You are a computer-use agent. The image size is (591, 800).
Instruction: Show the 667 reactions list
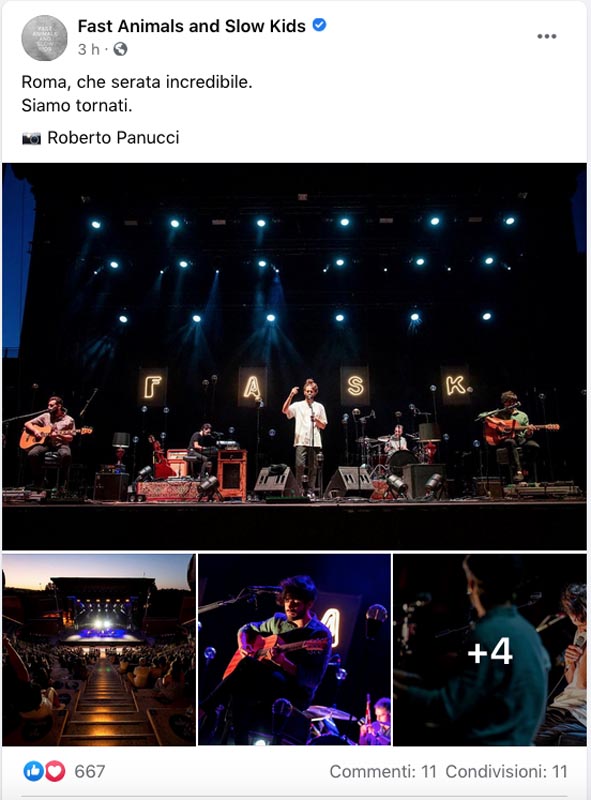(64, 771)
